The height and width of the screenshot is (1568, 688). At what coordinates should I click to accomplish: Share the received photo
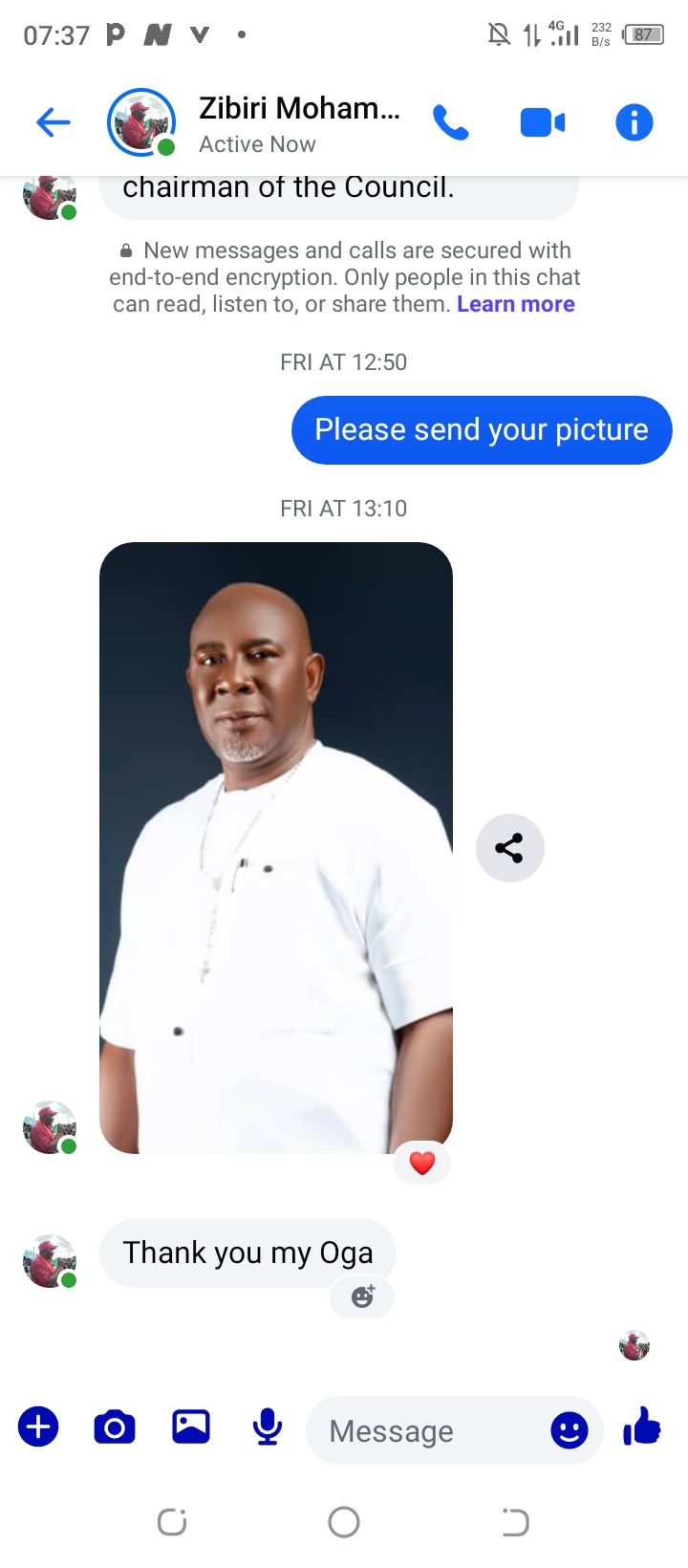click(509, 848)
